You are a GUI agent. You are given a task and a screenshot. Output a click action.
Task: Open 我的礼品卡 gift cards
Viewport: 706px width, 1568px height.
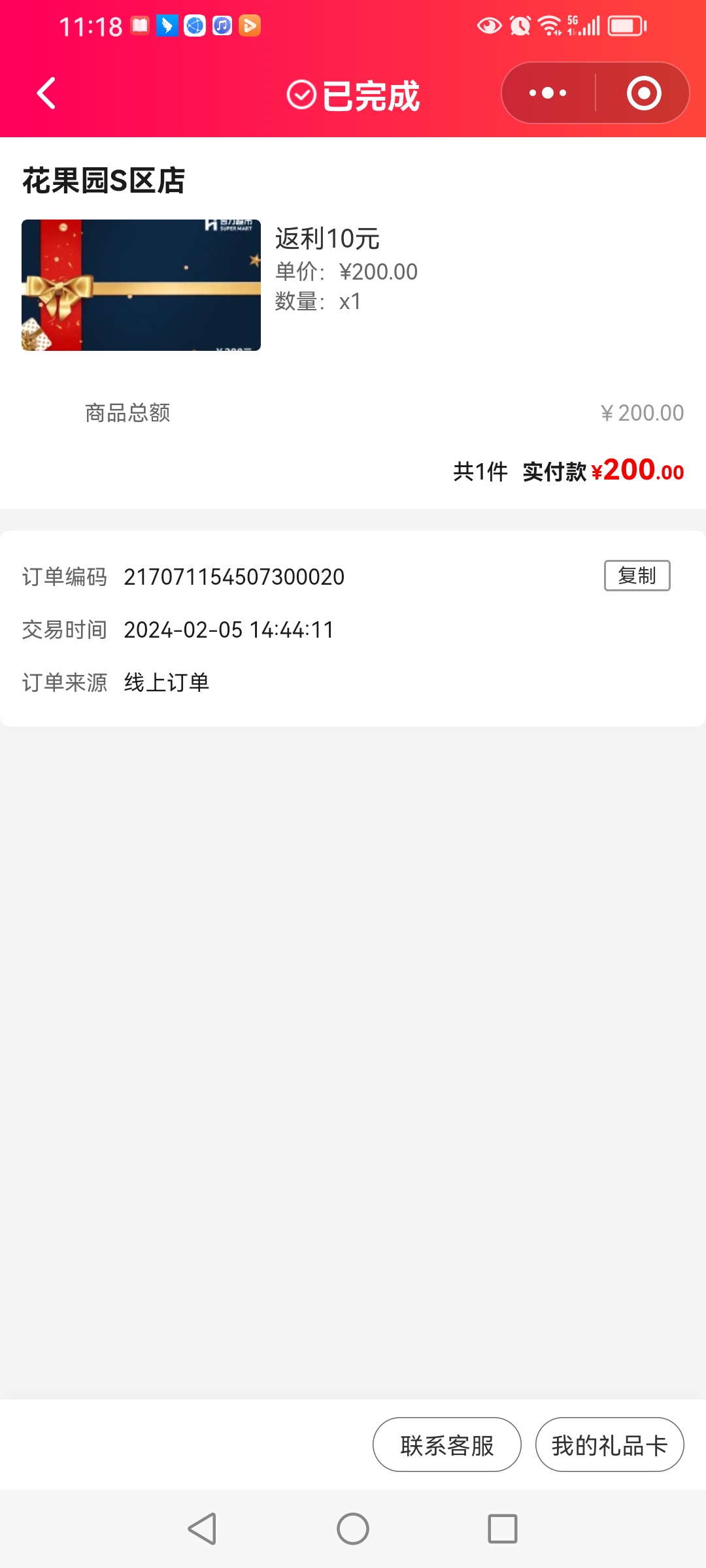(x=609, y=1445)
